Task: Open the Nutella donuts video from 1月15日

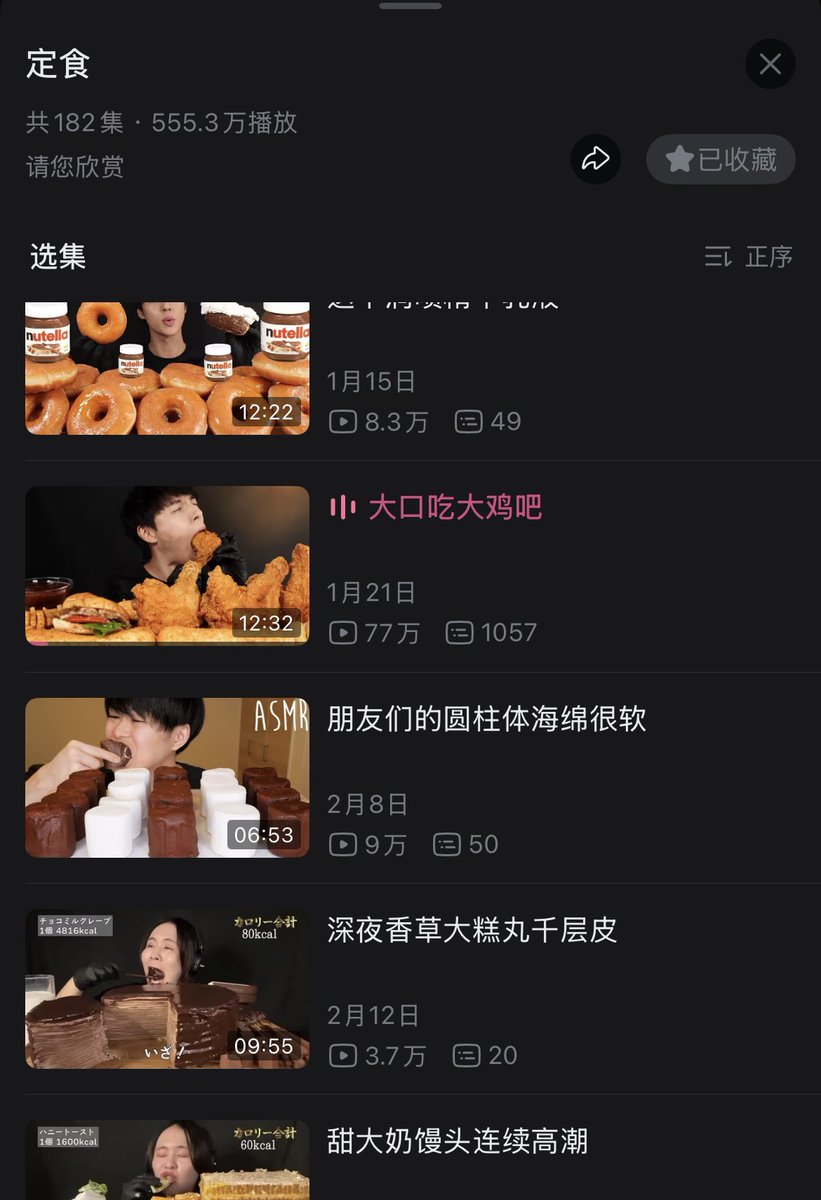Action: click(167, 368)
